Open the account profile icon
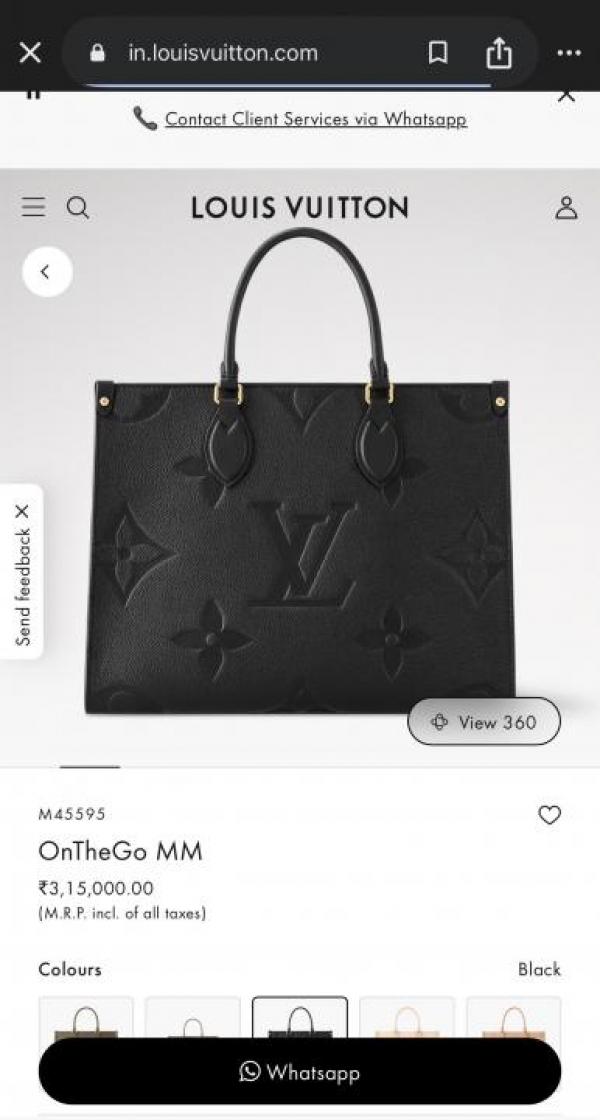The width and height of the screenshot is (600, 1120). [566, 207]
